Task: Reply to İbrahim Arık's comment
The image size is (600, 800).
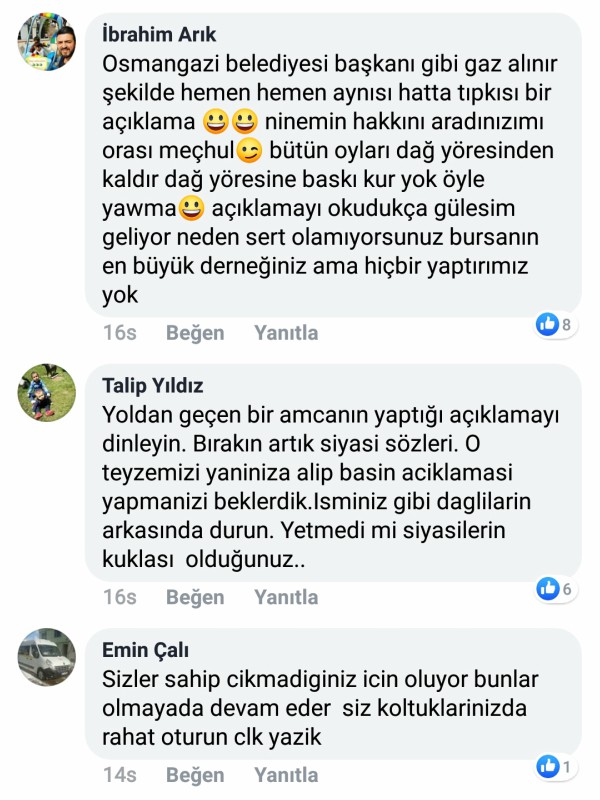Action: tap(286, 333)
